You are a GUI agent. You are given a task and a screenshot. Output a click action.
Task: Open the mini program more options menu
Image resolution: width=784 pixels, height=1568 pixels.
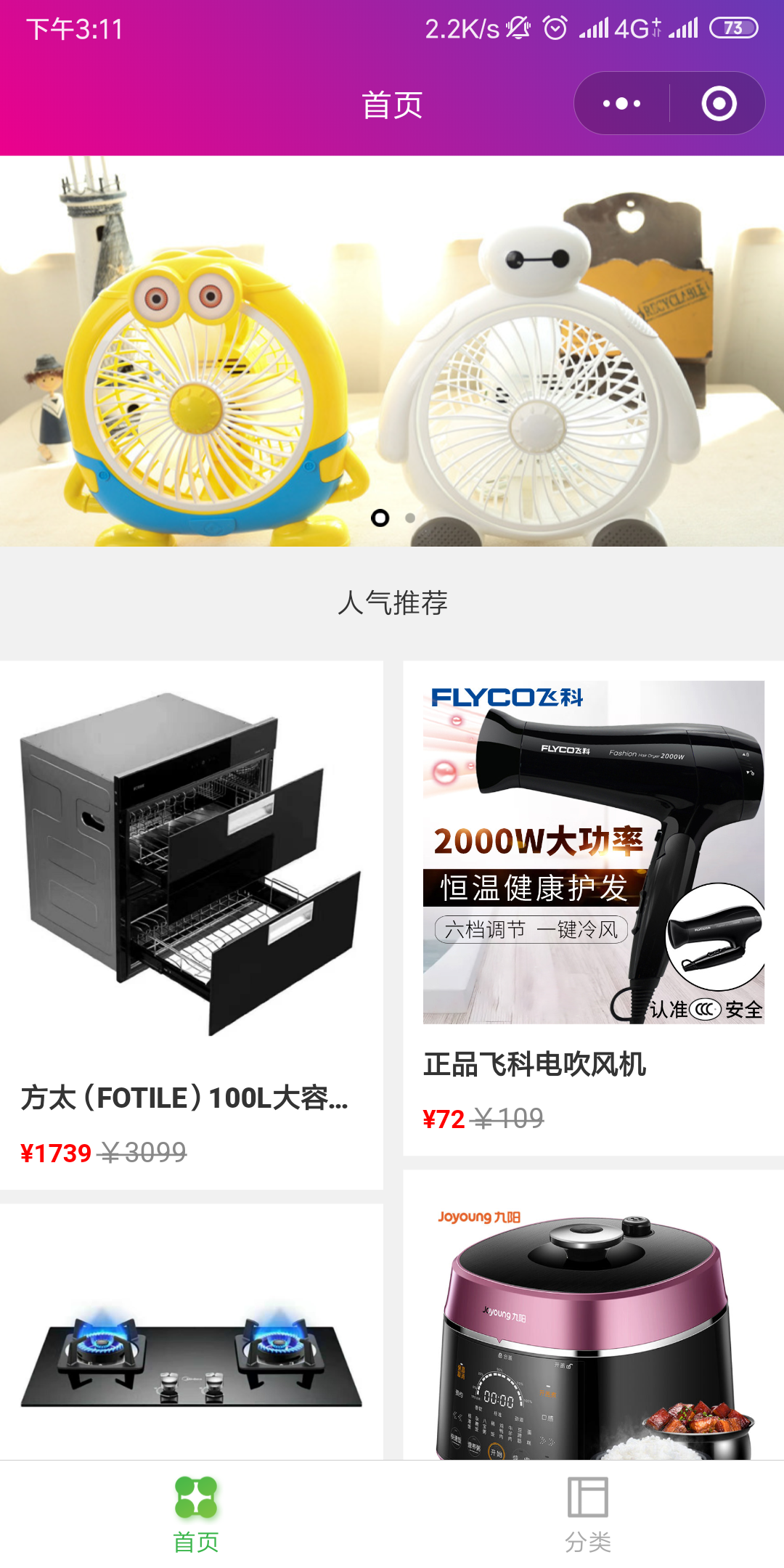[x=621, y=104]
